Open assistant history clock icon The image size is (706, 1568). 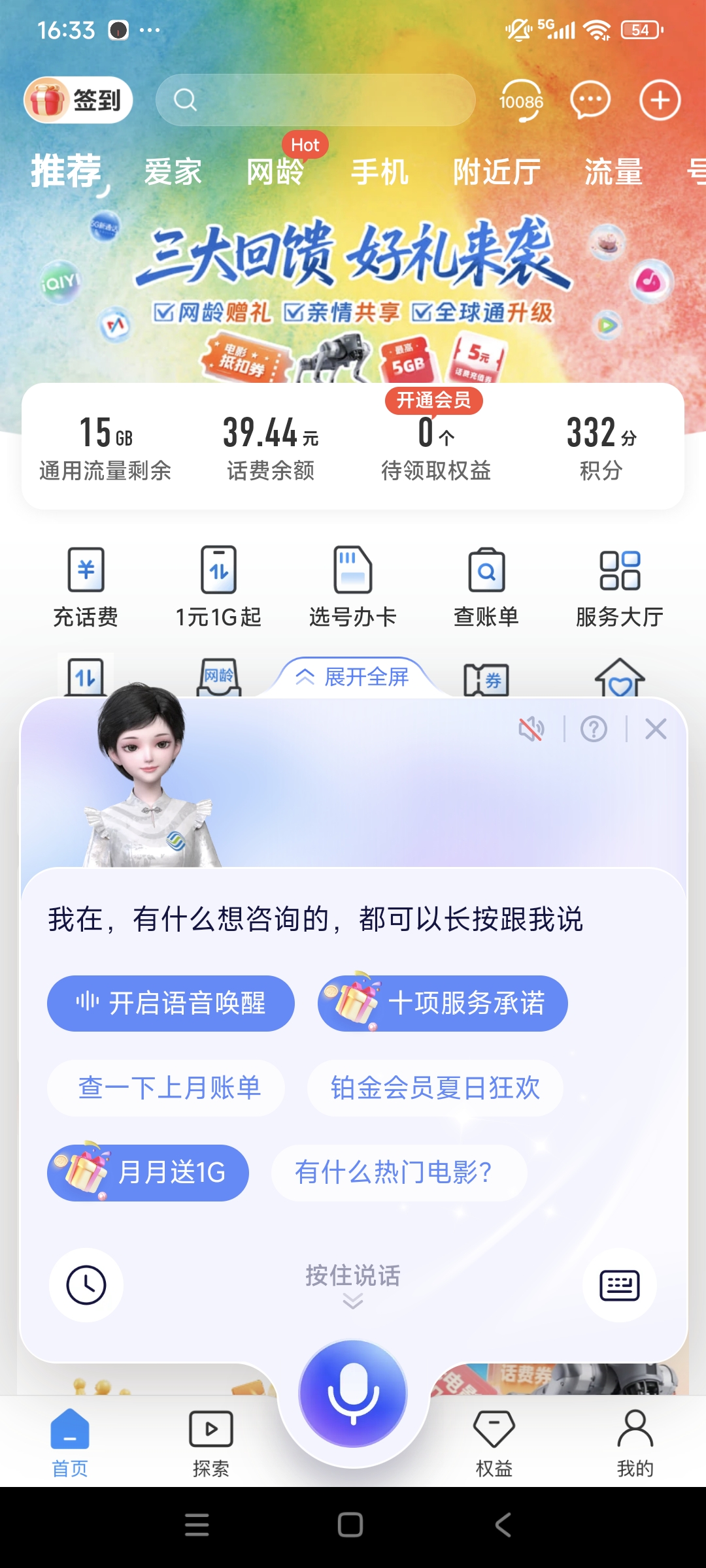click(86, 1285)
